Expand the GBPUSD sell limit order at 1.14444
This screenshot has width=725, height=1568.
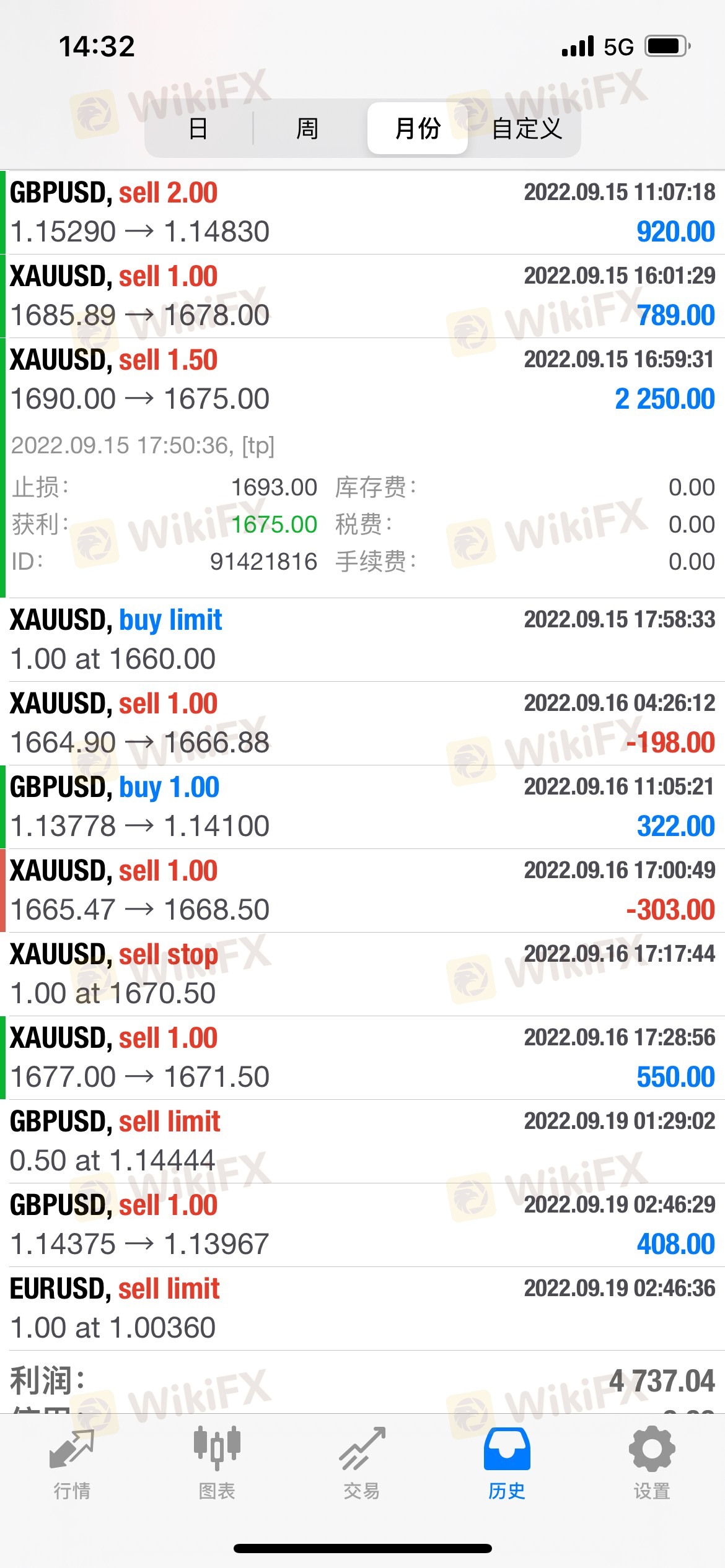[362, 1141]
